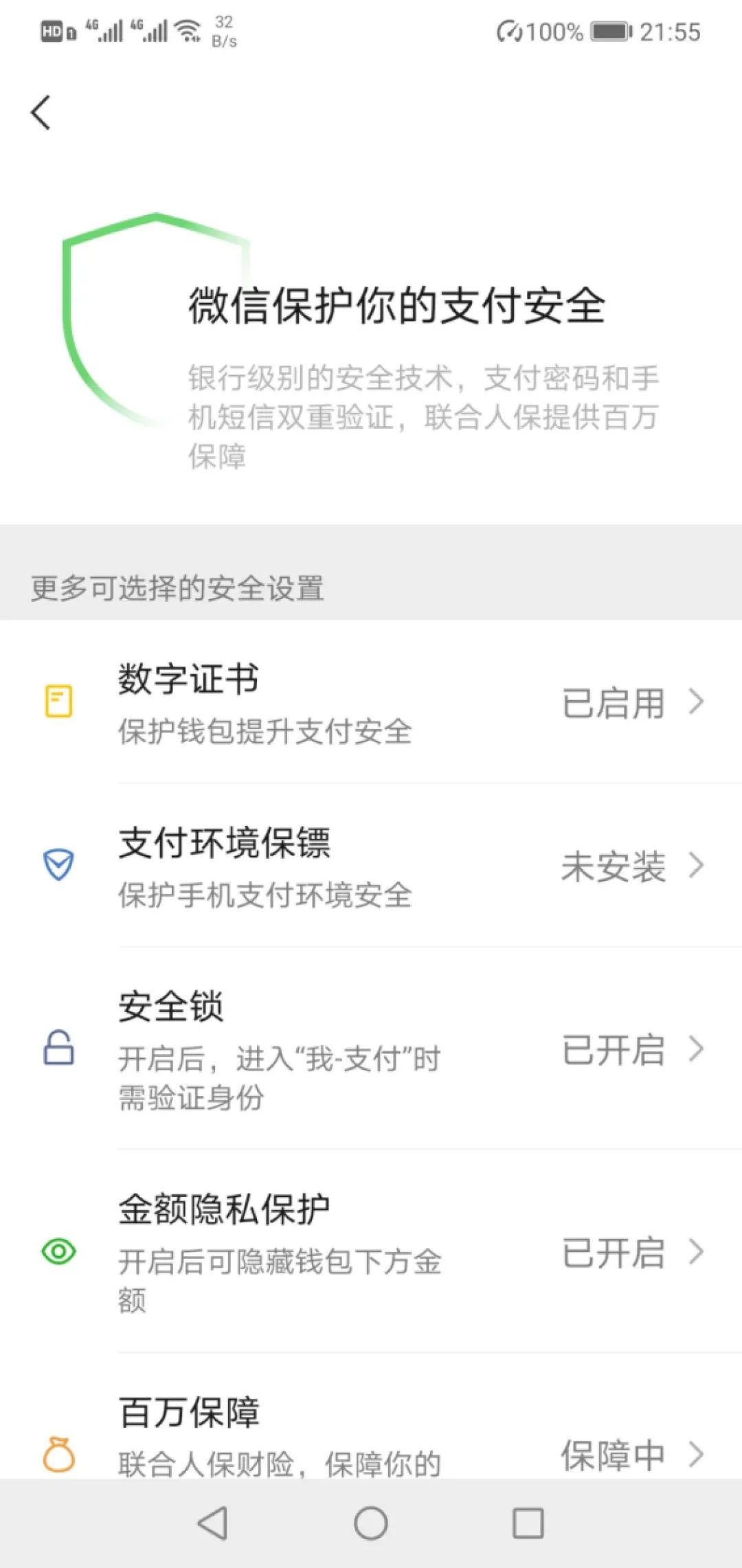742x1568 pixels.
Task: Tap the green eye icon for 金额隐私保护
Action: point(58,1252)
